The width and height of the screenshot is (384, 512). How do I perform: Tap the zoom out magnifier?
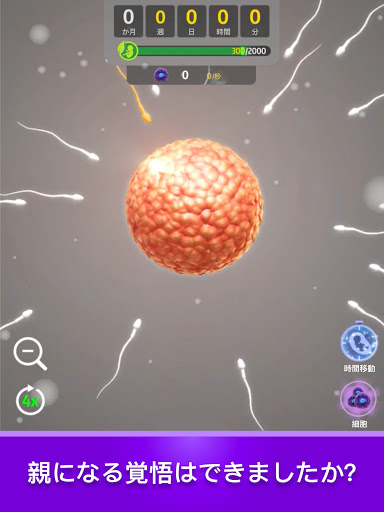tap(30, 353)
